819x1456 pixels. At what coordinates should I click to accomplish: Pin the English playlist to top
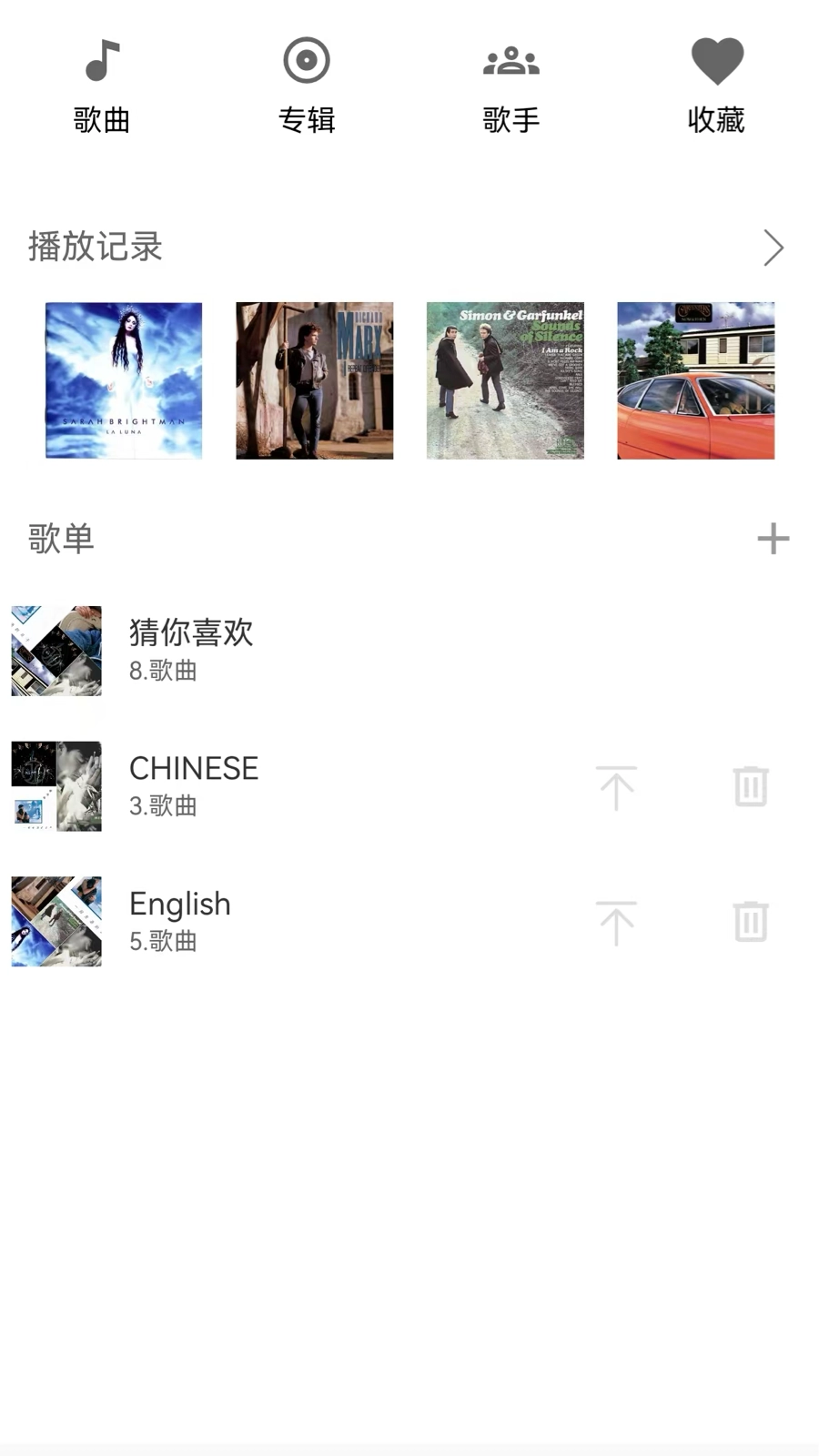click(616, 922)
